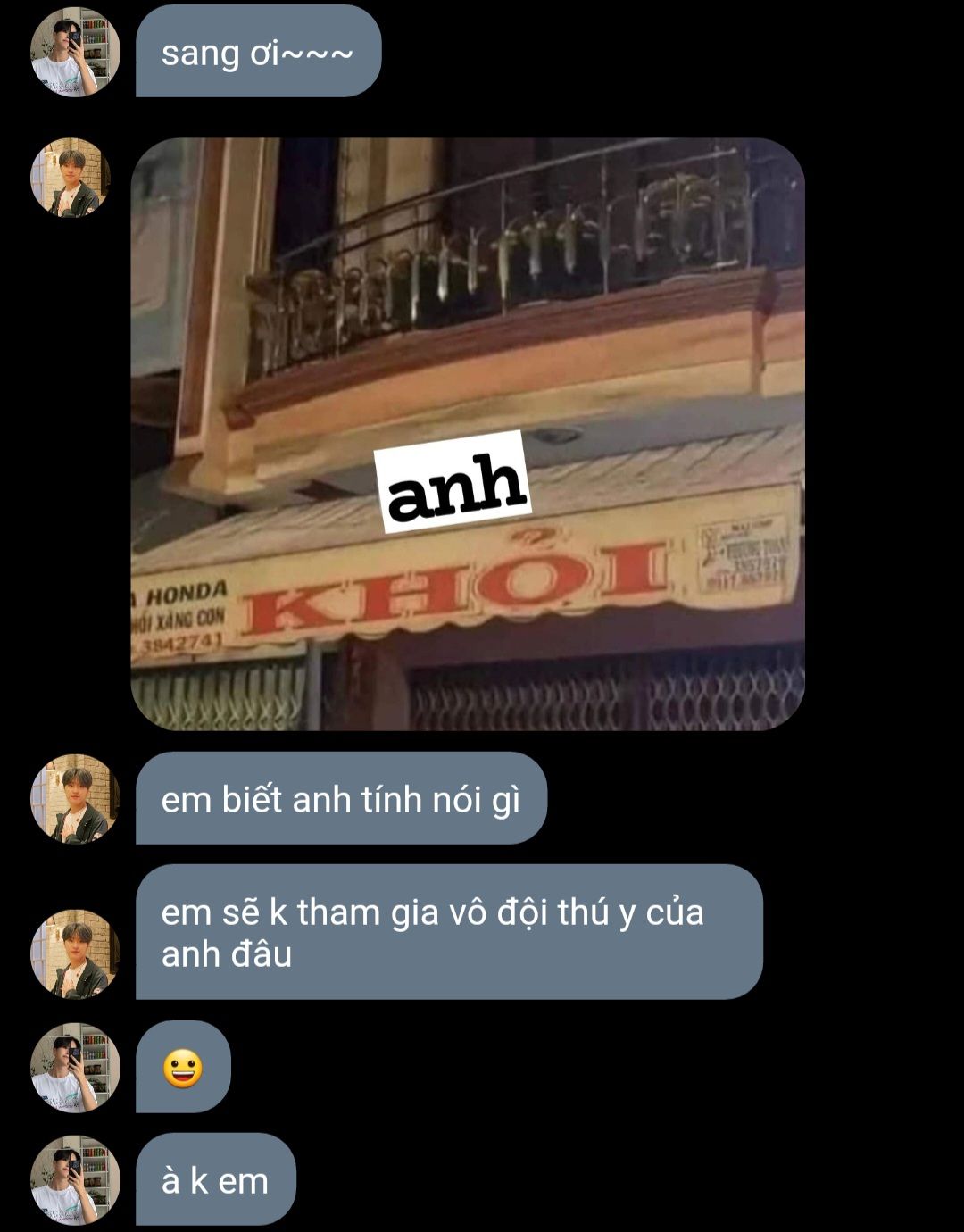964x1232 pixels.
Task: Open the shared KHỎI sign photo
Action: coord(468,434)
